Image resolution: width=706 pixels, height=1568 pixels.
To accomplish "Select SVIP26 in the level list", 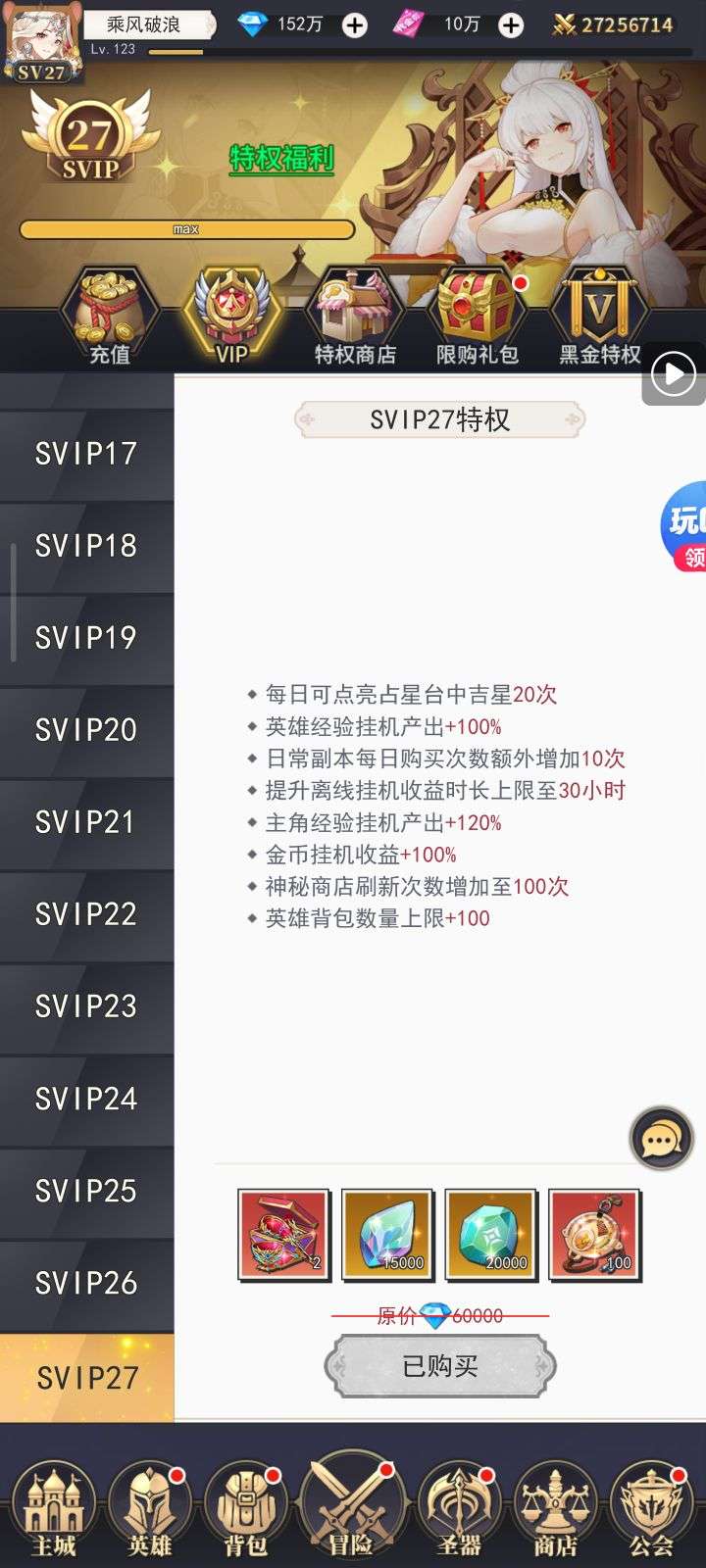I will [x=86, y=1283].
